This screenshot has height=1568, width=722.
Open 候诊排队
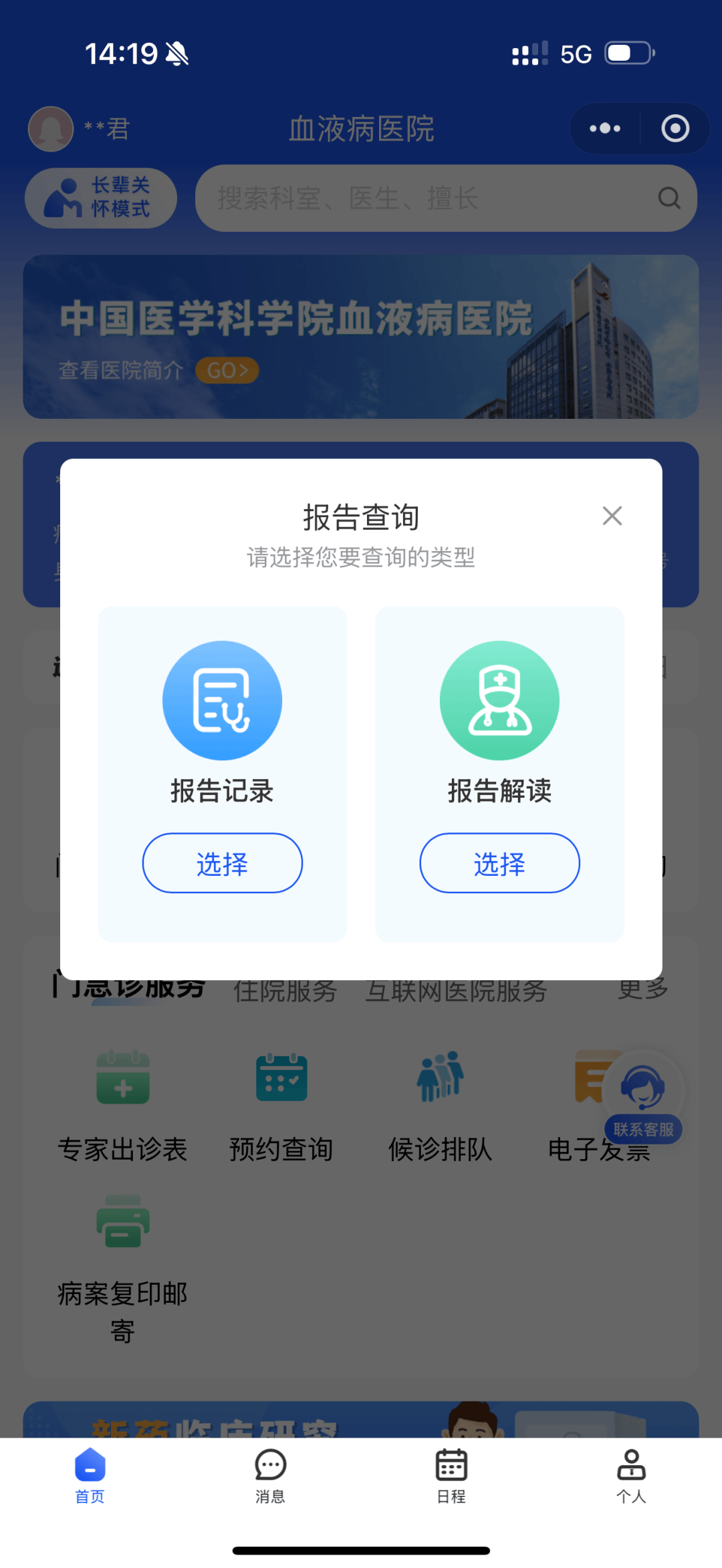pos(440,1102)
